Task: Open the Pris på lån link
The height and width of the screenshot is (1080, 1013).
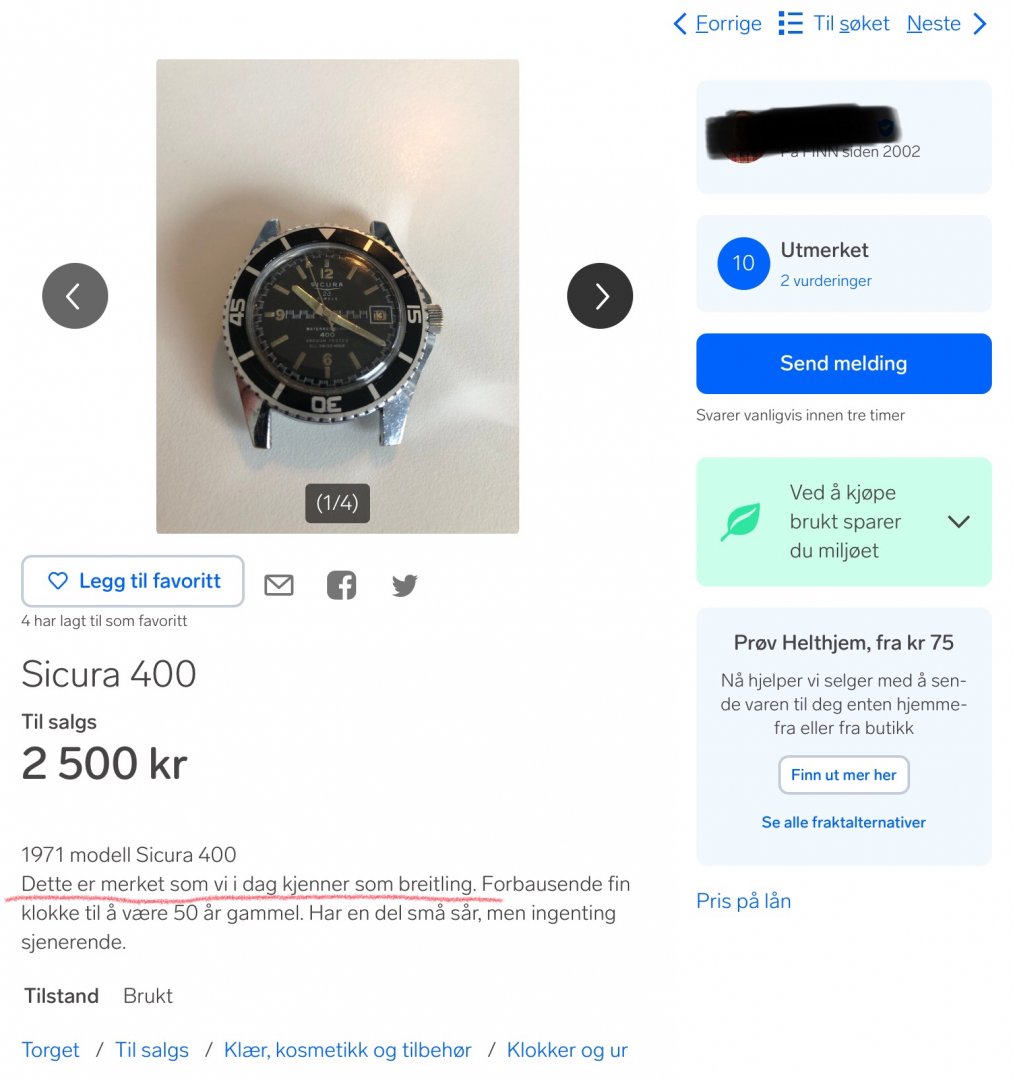Action: 743,901
